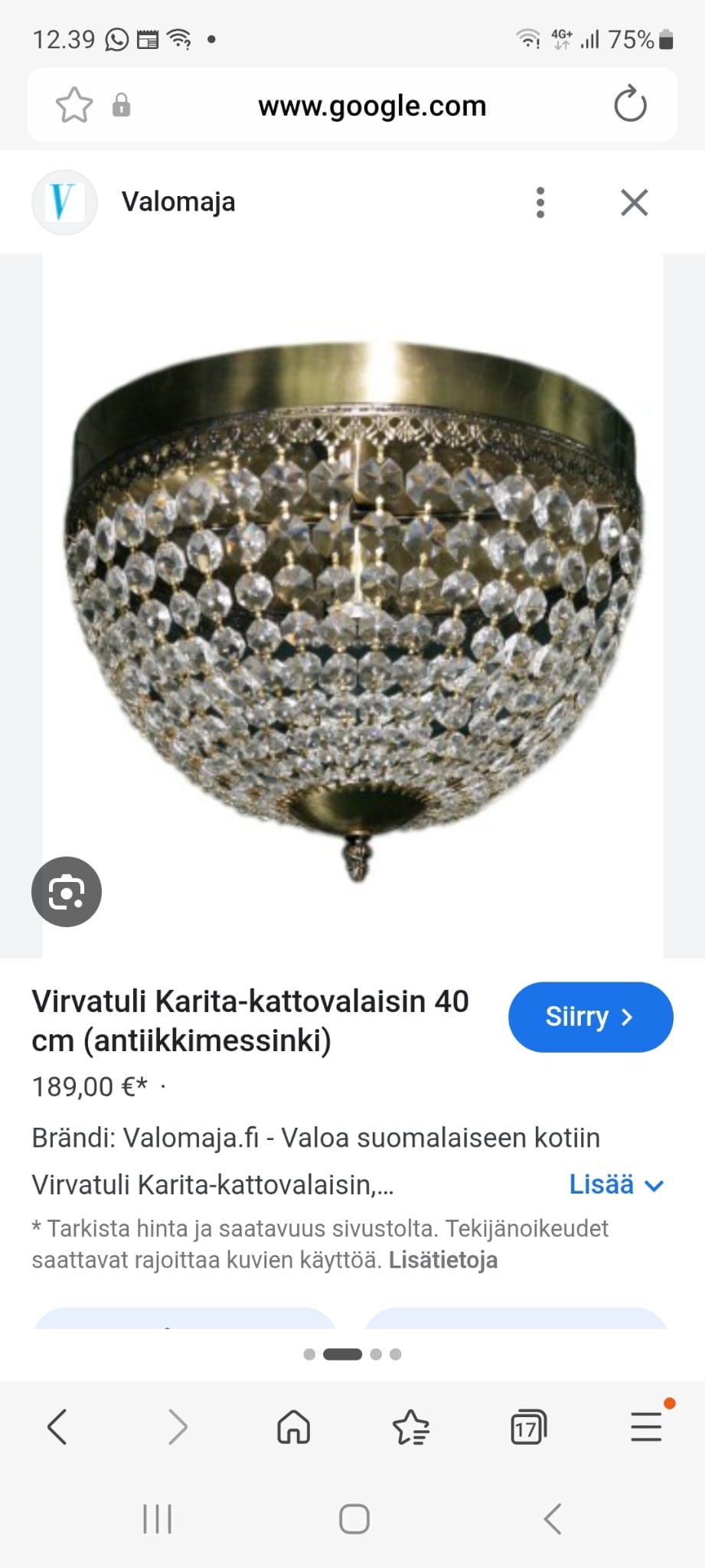Show the 17 open browser tabs

pos(528,1426)
